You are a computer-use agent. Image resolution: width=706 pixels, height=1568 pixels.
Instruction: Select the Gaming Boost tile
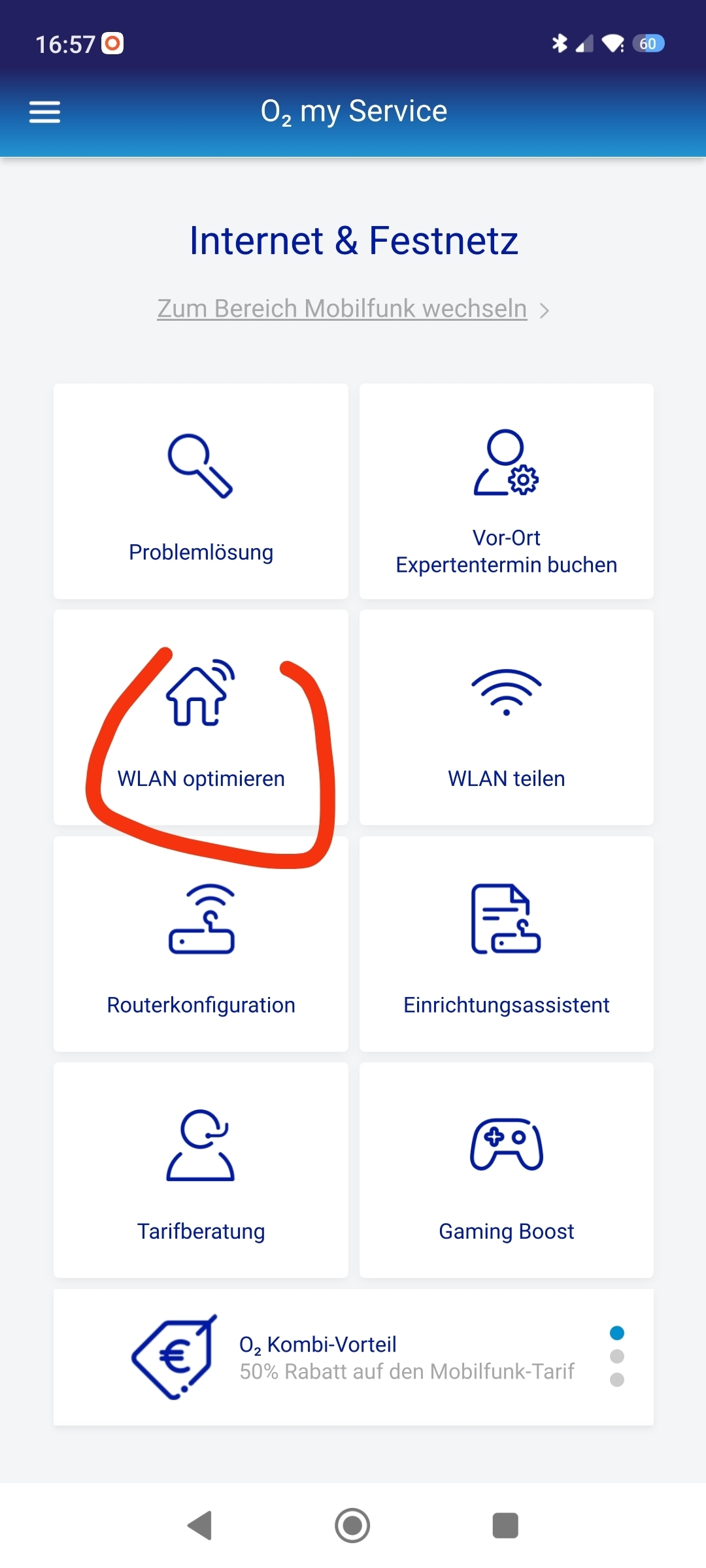tap(507, 1170)
